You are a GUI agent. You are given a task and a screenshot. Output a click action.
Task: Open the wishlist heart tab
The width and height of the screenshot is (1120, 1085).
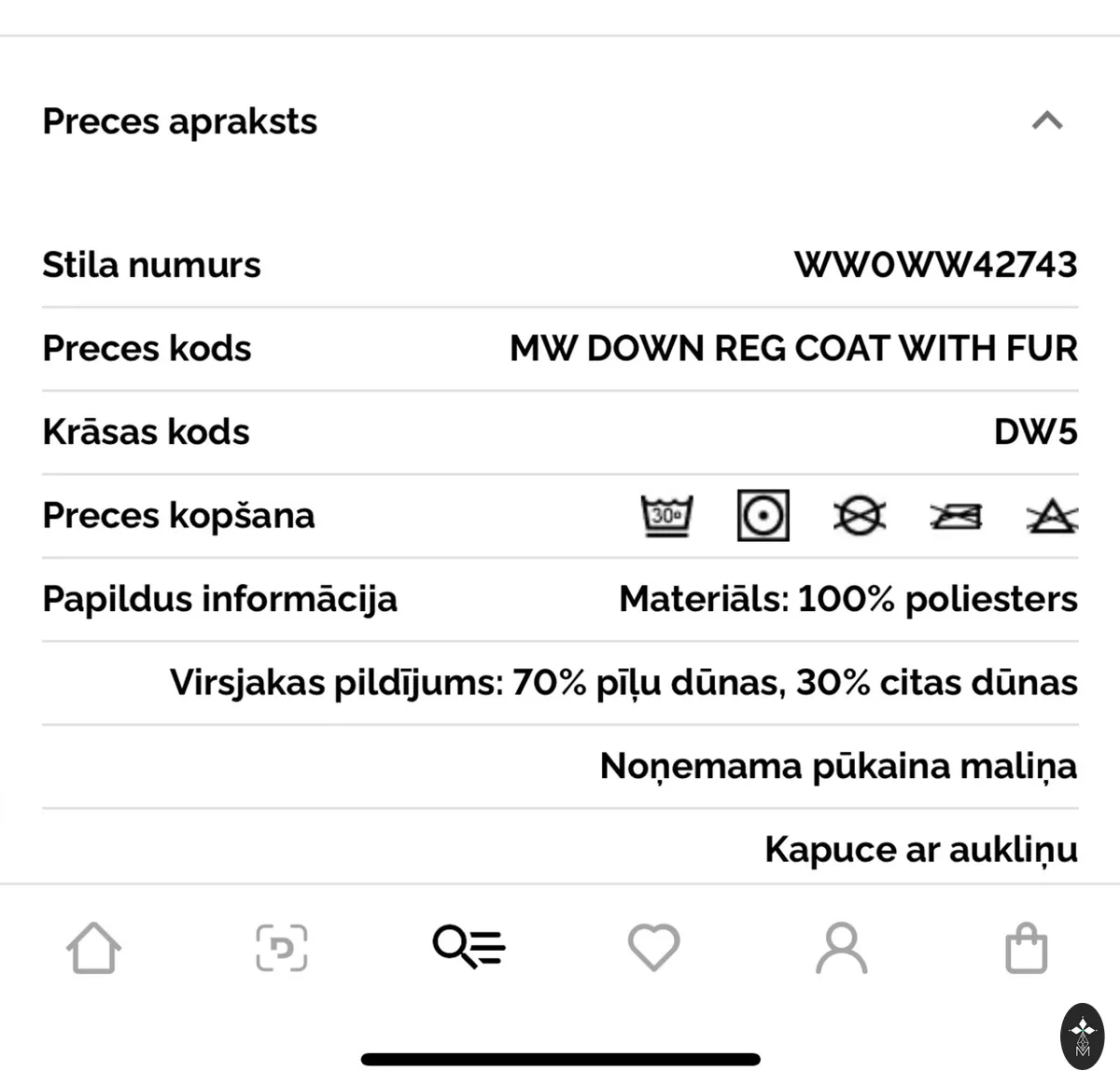click(x=653, y=948)
